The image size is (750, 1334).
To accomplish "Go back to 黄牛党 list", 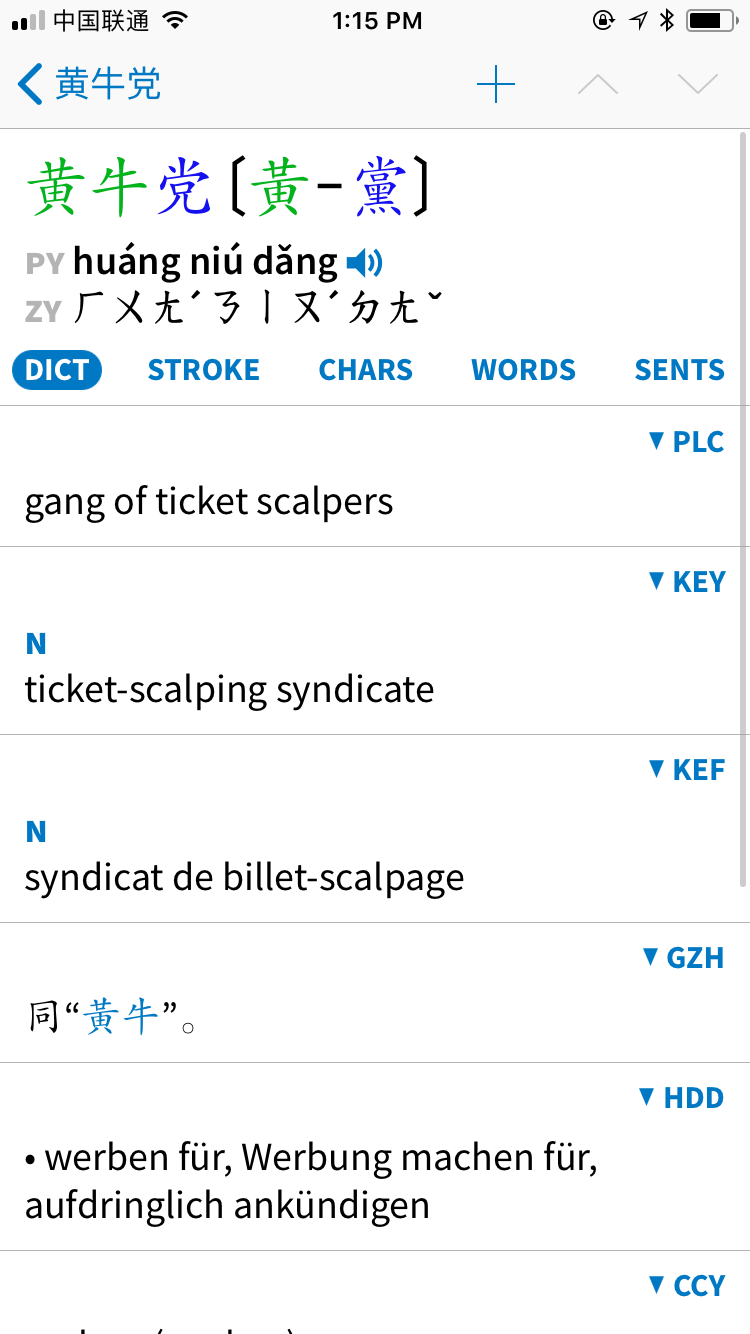I will tap(89, 84).
